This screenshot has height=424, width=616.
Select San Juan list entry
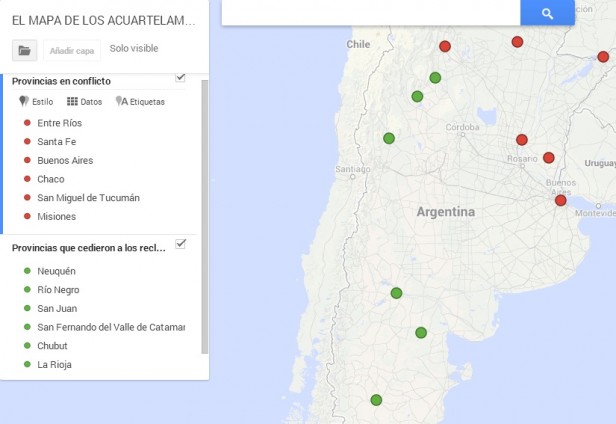pos(56,308)
